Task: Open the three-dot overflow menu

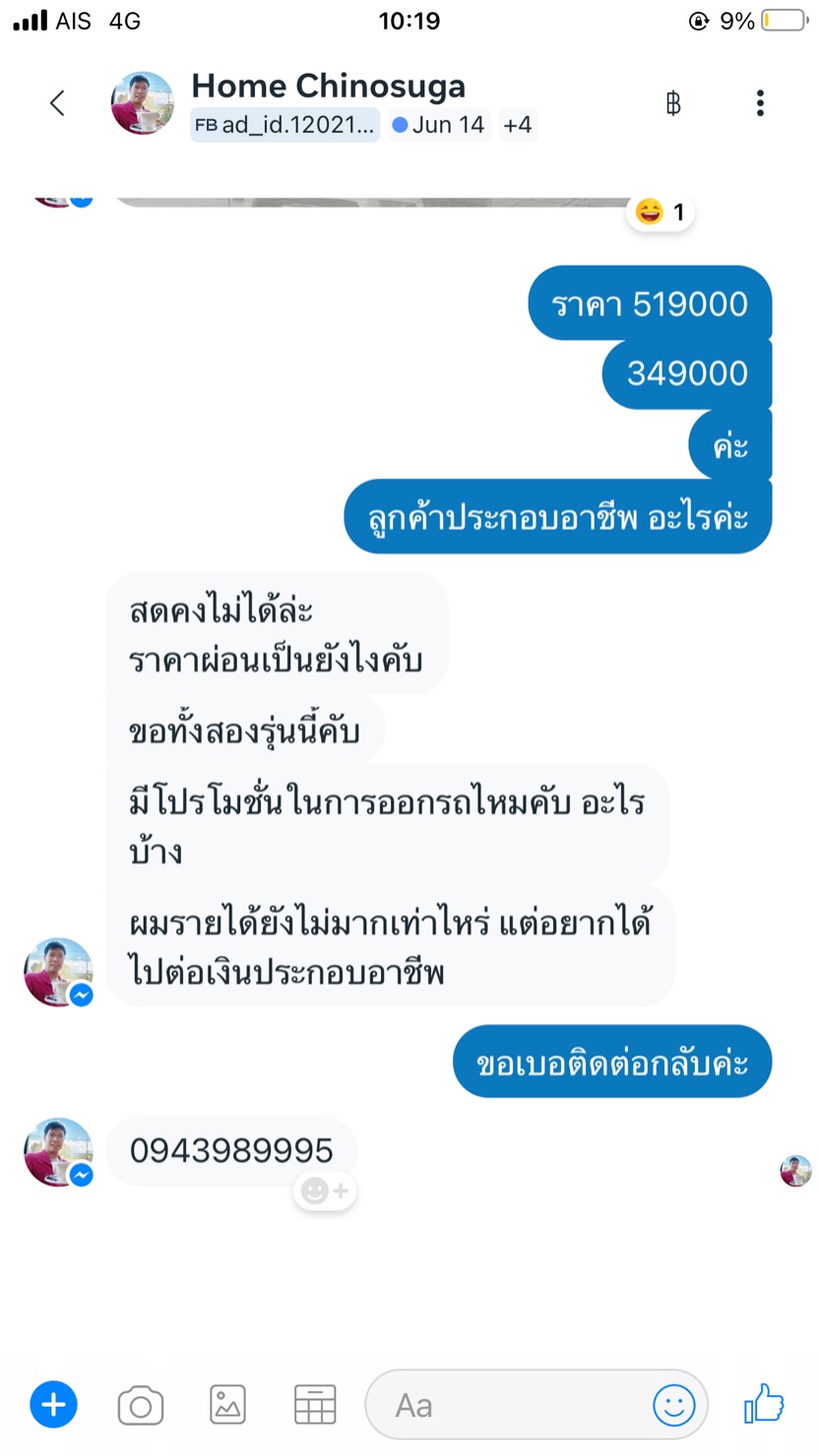Action: tap(760, 103)
